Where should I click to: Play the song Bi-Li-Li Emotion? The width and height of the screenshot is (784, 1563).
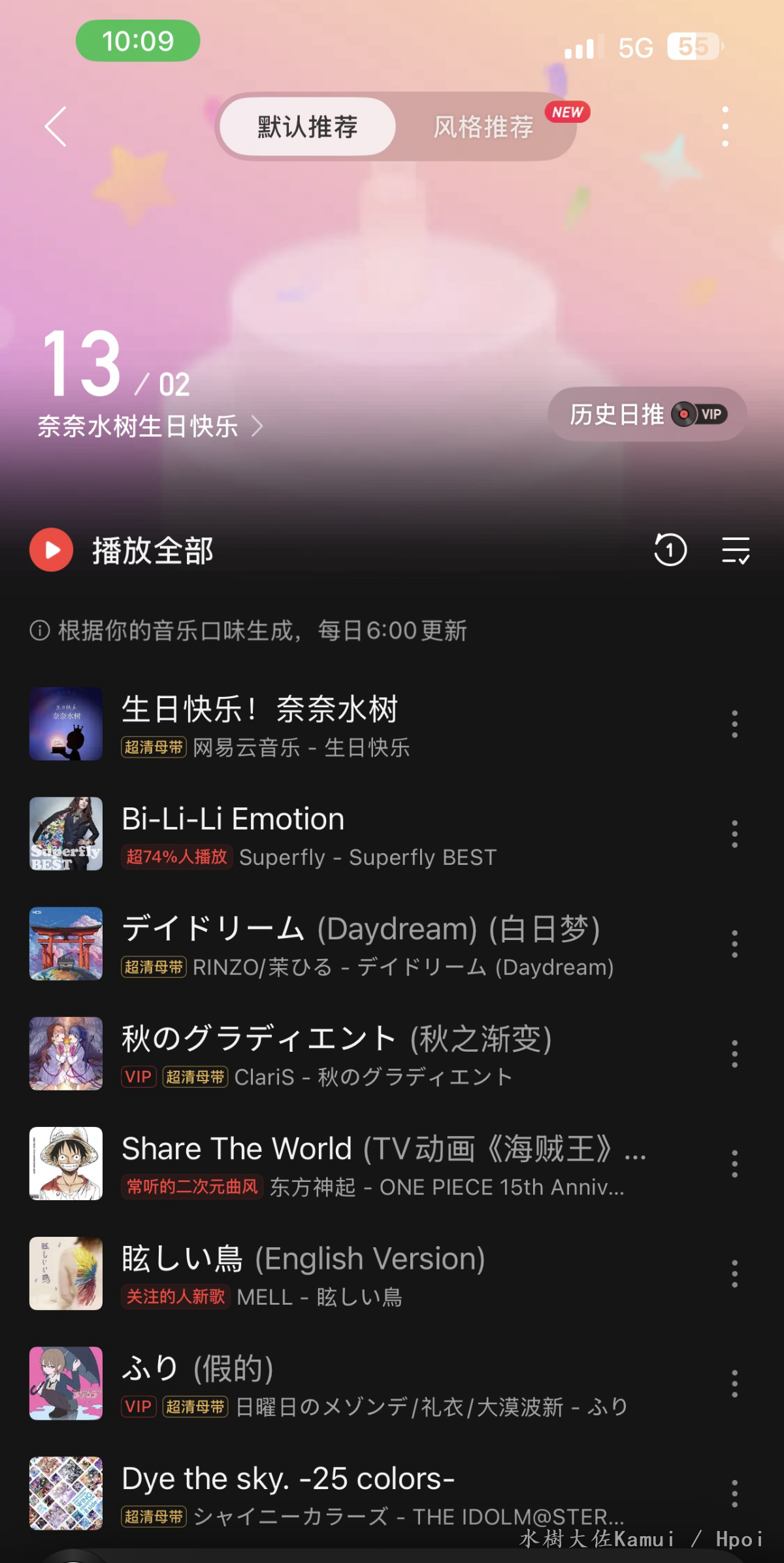(327, 833)
